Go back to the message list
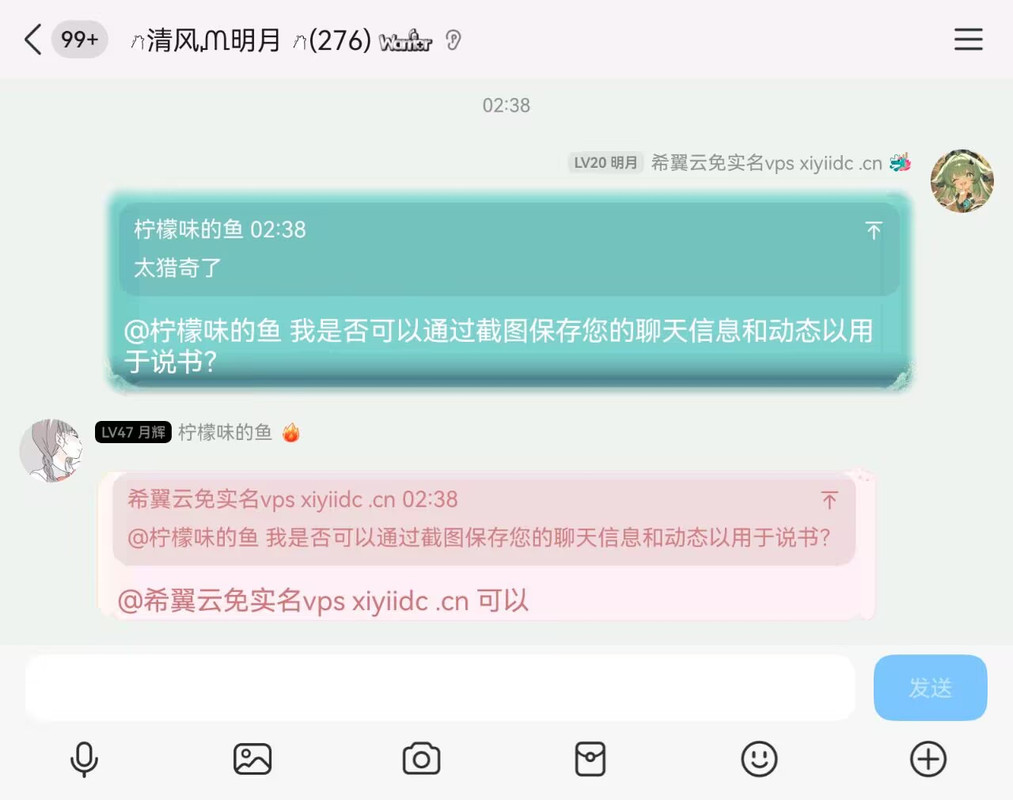 33,40
